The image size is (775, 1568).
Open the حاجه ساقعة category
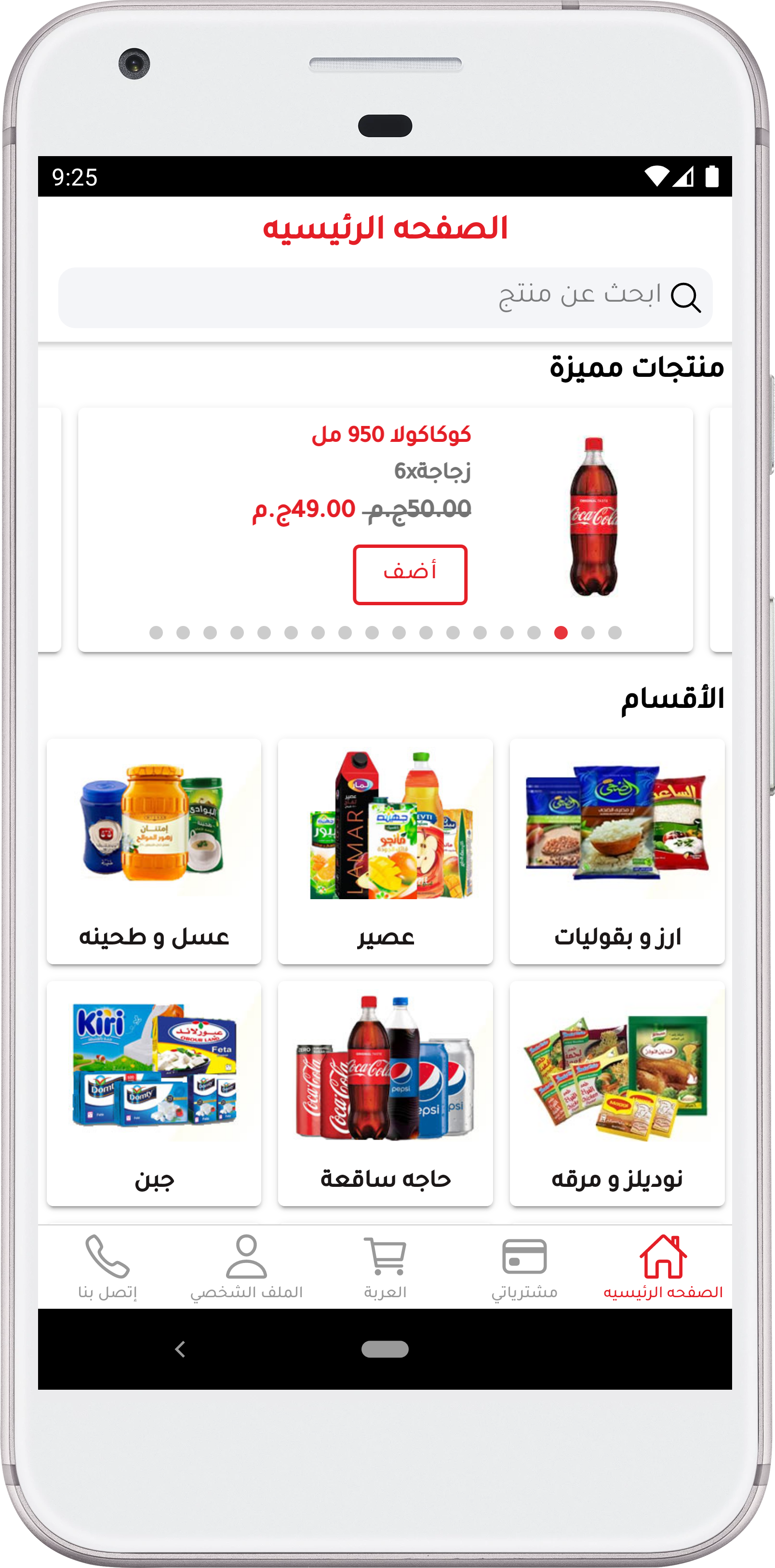[385, 1093]
